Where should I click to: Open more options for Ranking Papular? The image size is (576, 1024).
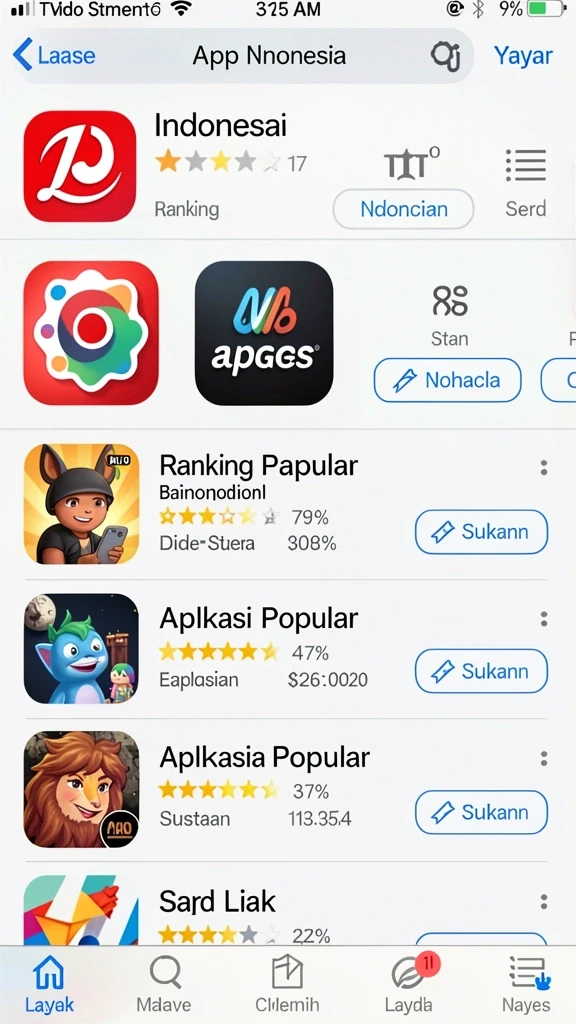(543, 468)
